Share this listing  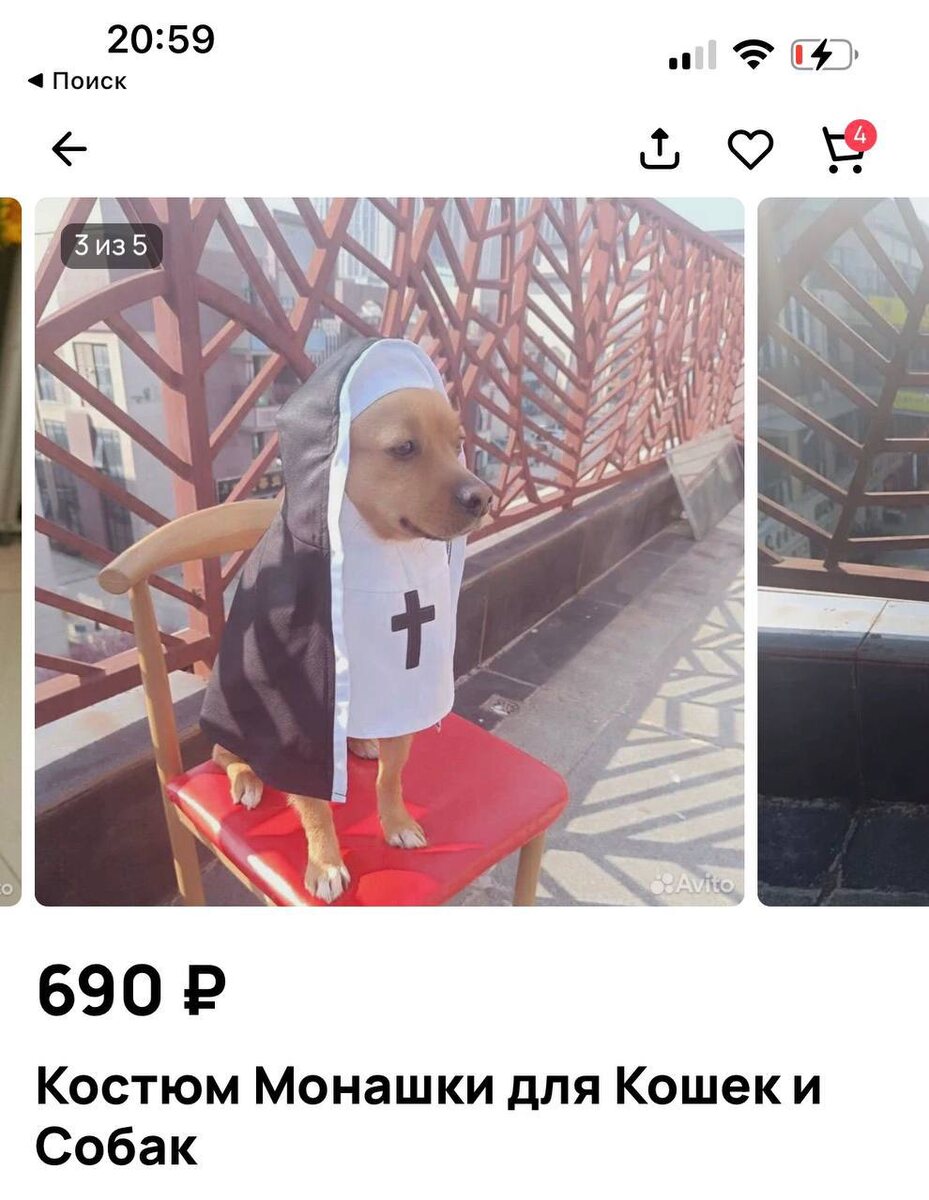(659, 150)
